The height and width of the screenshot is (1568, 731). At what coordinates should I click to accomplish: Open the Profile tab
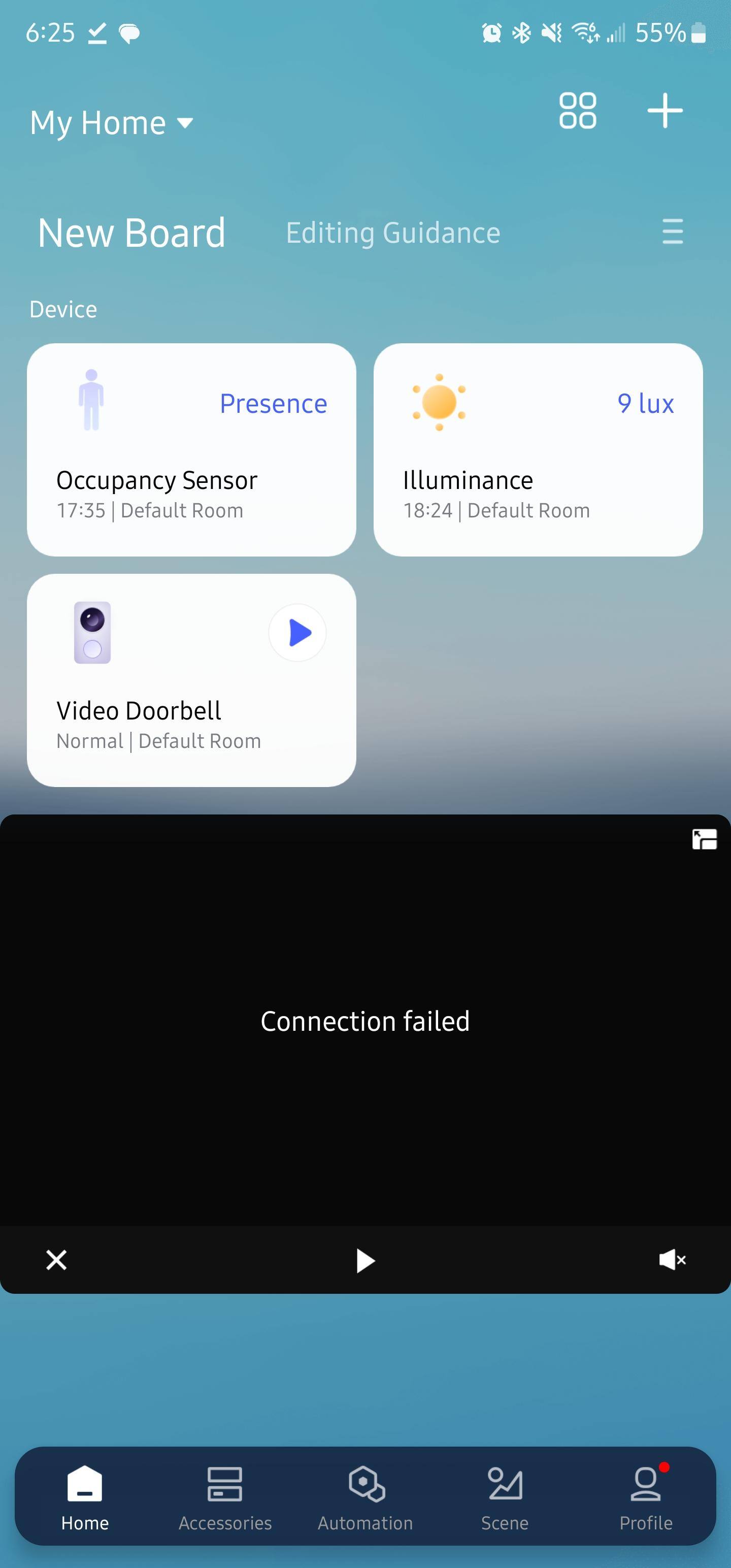pos(646,1497)
